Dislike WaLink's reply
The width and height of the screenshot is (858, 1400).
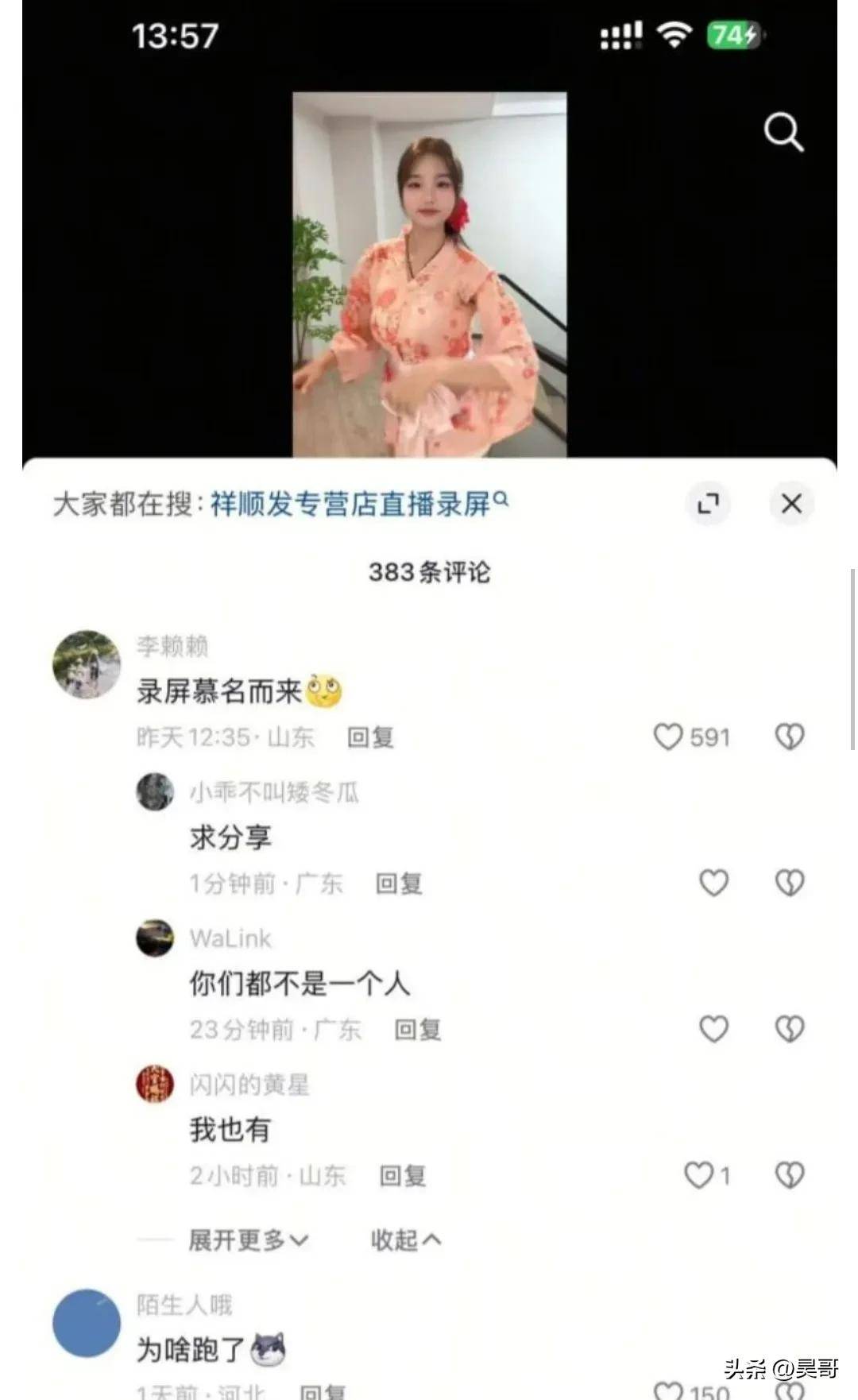coord(789,1029)
